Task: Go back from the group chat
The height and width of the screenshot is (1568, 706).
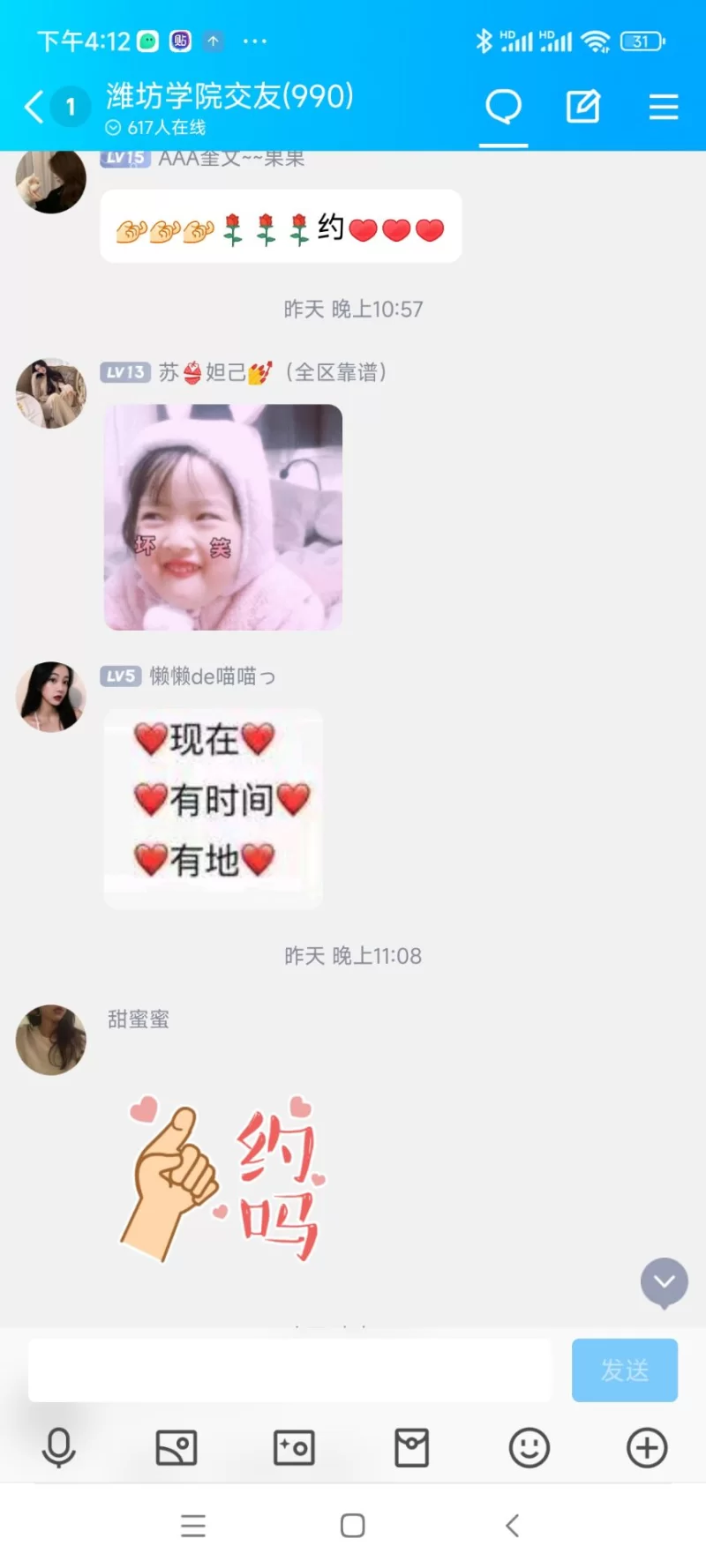Action: pyautogui.click(x=34, y=108)
